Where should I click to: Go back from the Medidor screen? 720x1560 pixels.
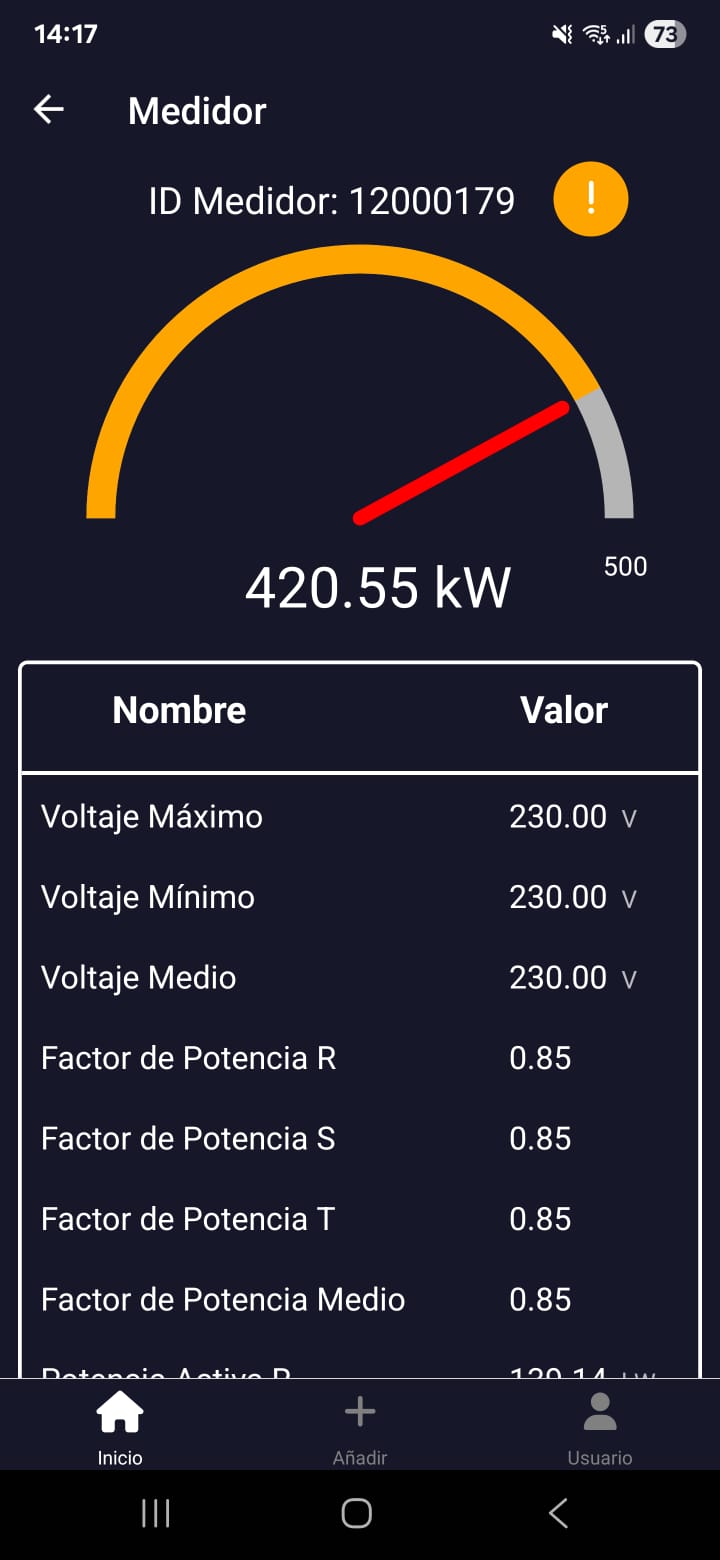[48, 110]
